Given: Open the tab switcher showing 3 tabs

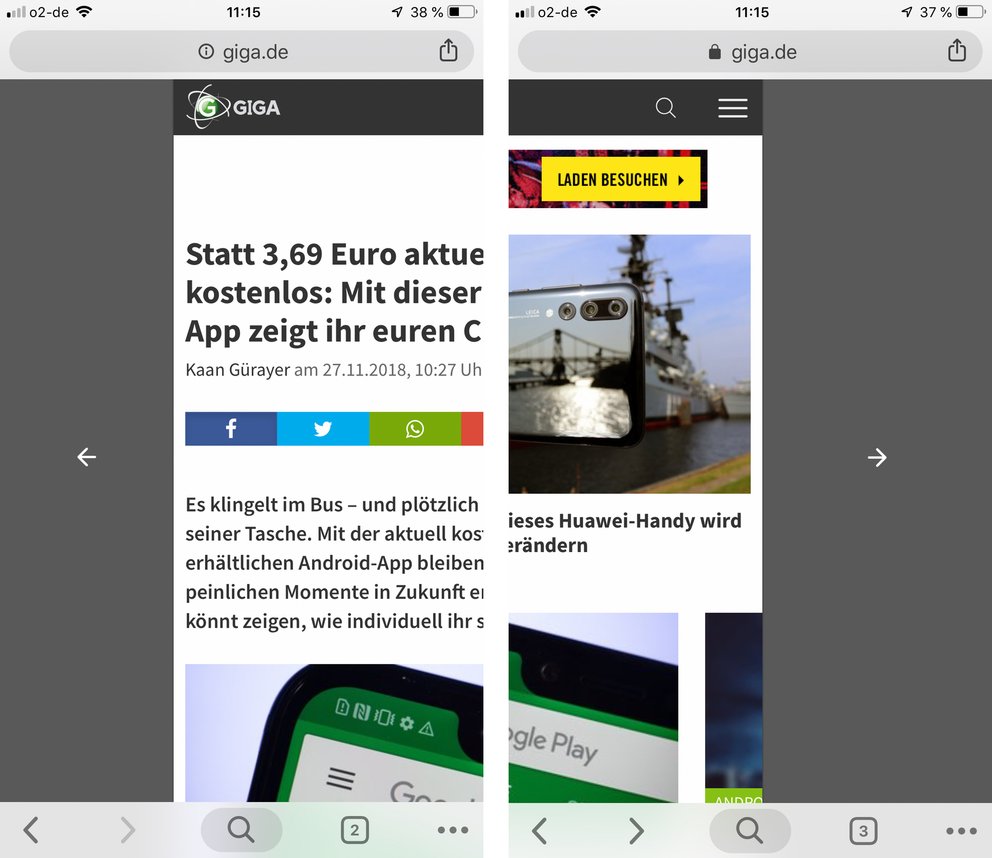Looking at the screenshot, I should click(x=863, y=830).
